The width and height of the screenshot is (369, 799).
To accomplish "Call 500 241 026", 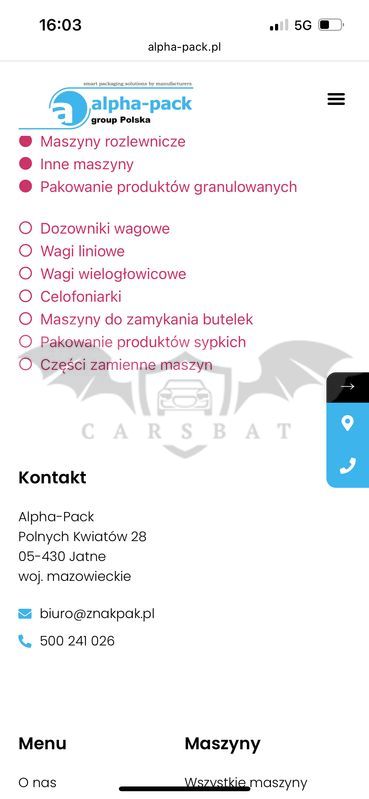I will pos(77,641).
